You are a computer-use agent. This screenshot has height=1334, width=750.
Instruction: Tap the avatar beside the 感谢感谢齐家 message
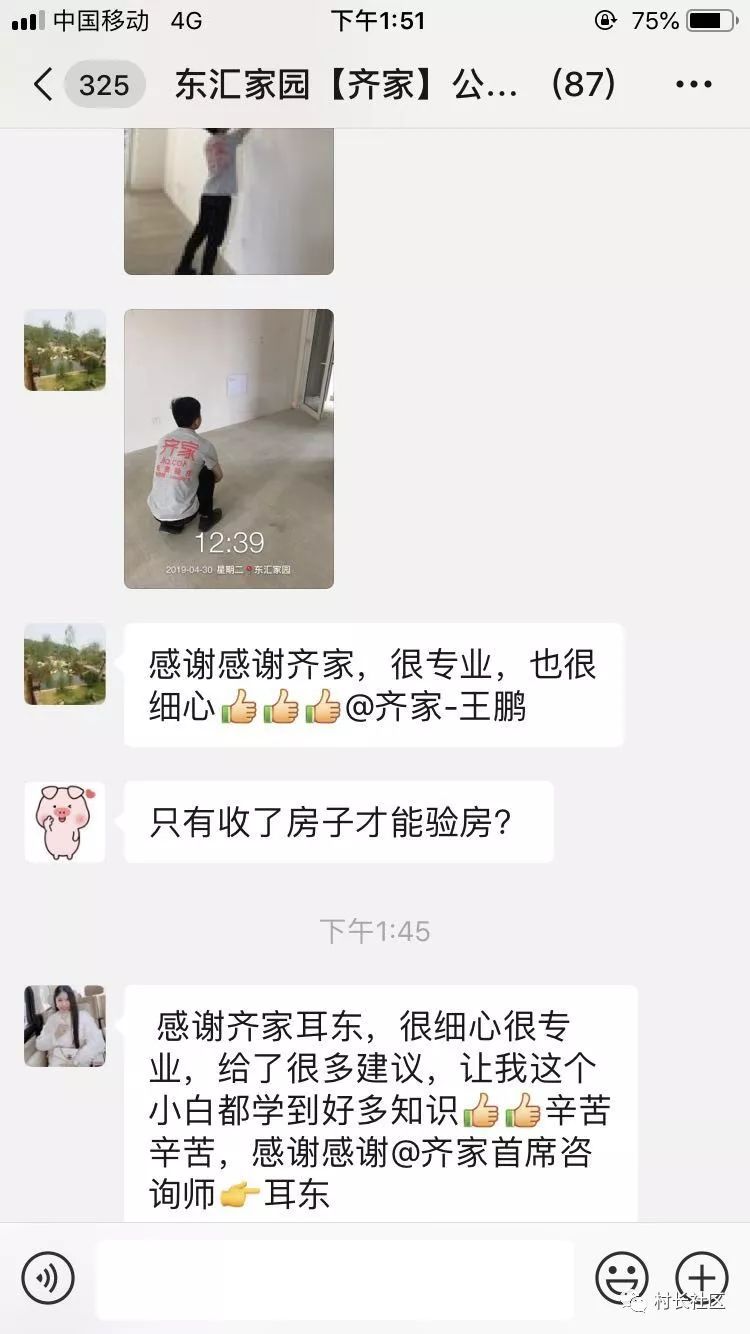click(x=65, y=664)
